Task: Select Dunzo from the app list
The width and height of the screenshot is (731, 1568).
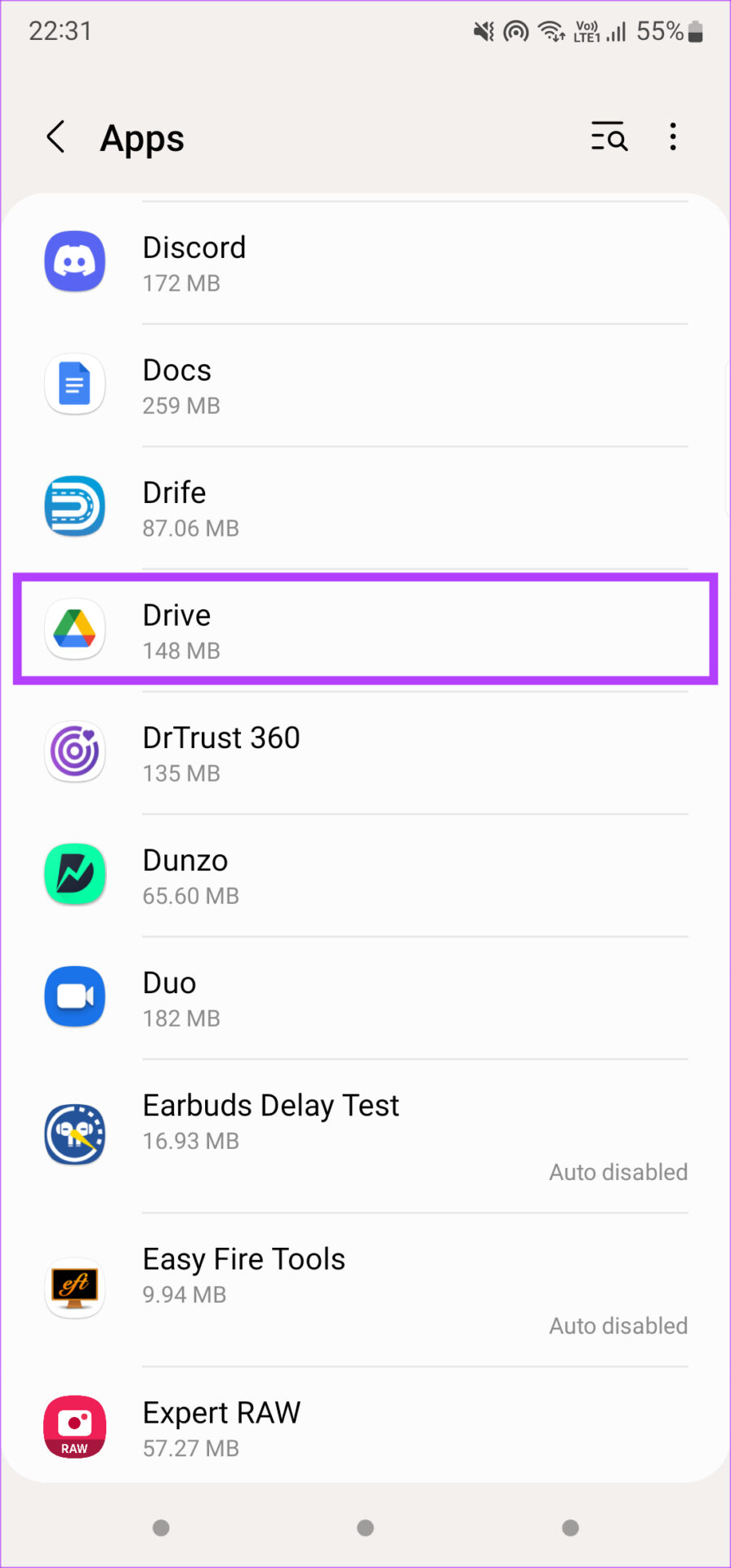Action: 365,875
